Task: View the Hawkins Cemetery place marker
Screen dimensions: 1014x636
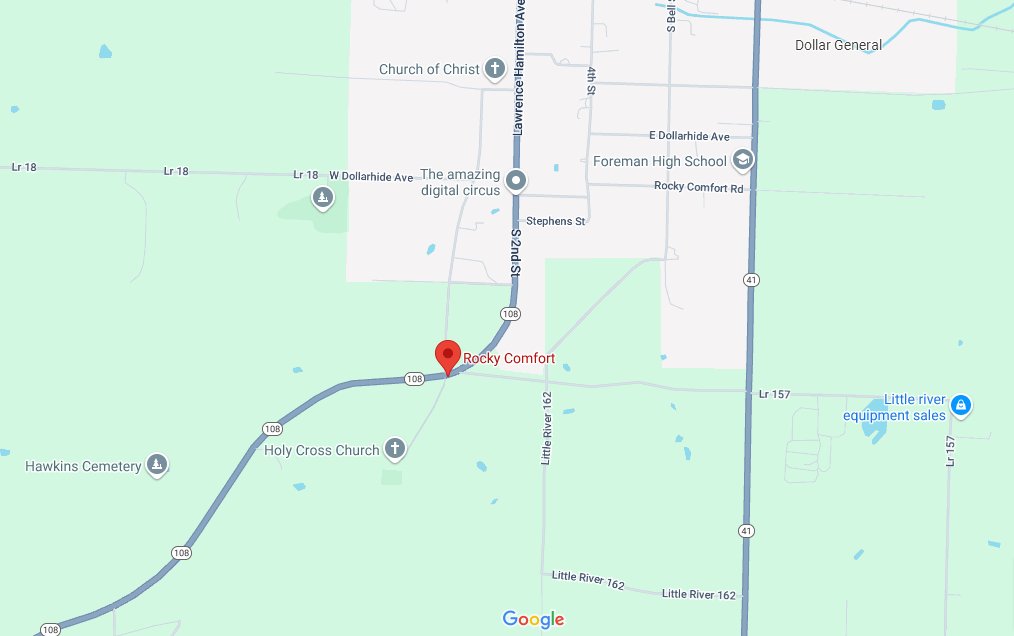Action: 156,465
